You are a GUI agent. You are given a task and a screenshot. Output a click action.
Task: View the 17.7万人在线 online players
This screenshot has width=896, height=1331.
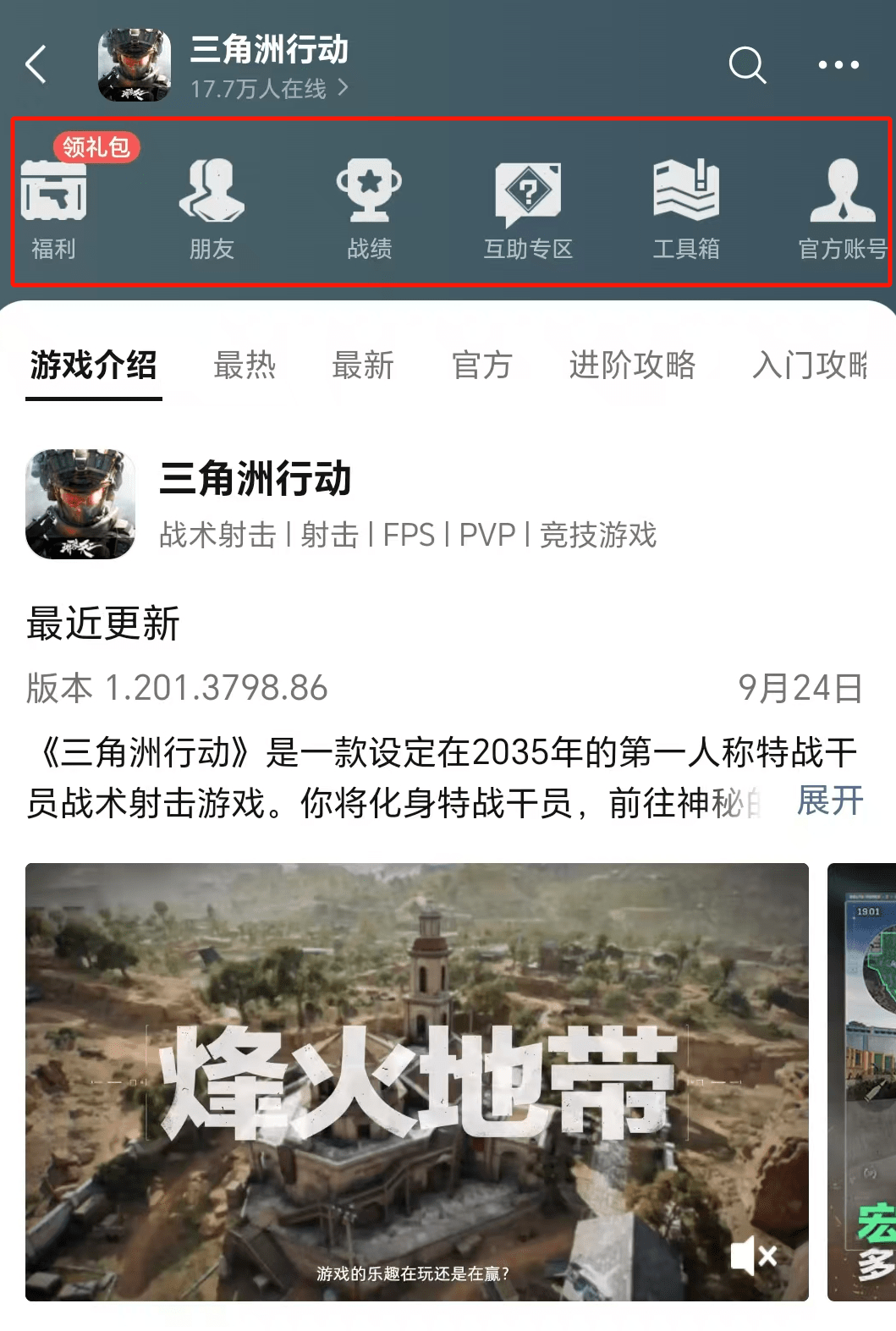(268, 89)
